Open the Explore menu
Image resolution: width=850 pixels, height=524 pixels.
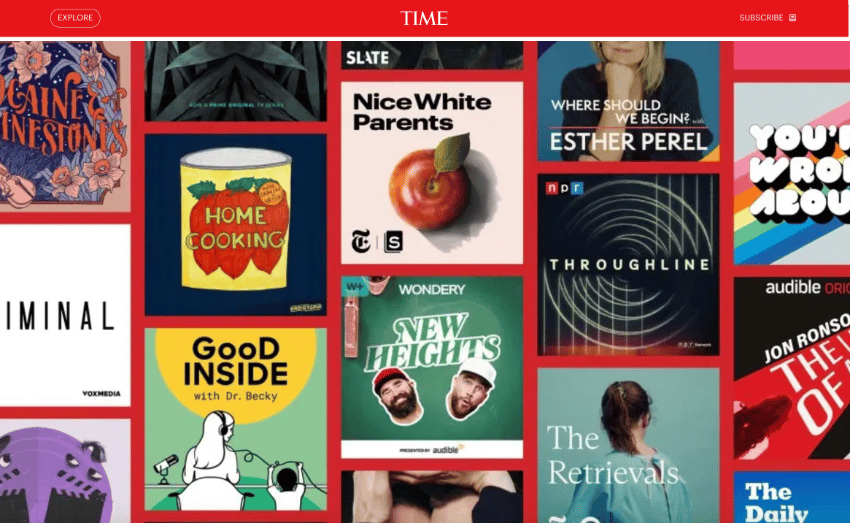[x=75, y=18]
